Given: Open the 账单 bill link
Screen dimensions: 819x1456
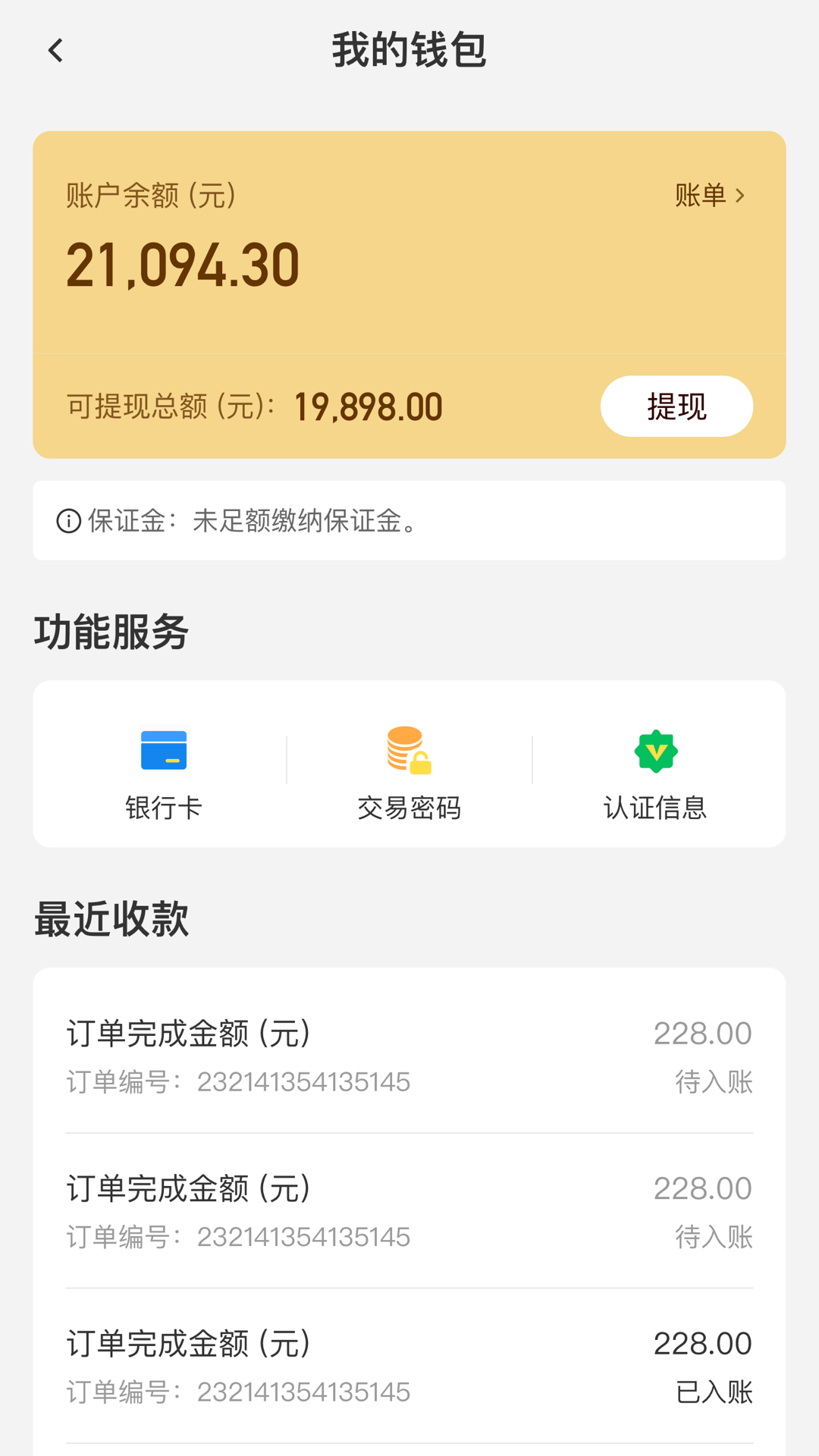Looking at the screenshot, I should (699, 196).
